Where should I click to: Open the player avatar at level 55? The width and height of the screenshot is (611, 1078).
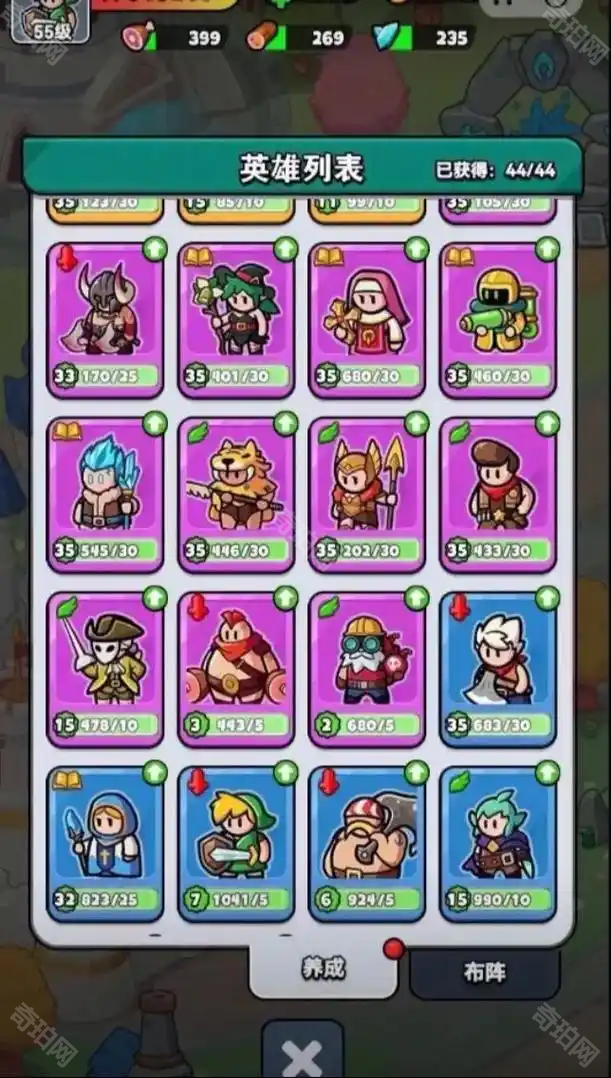point(50,20)
